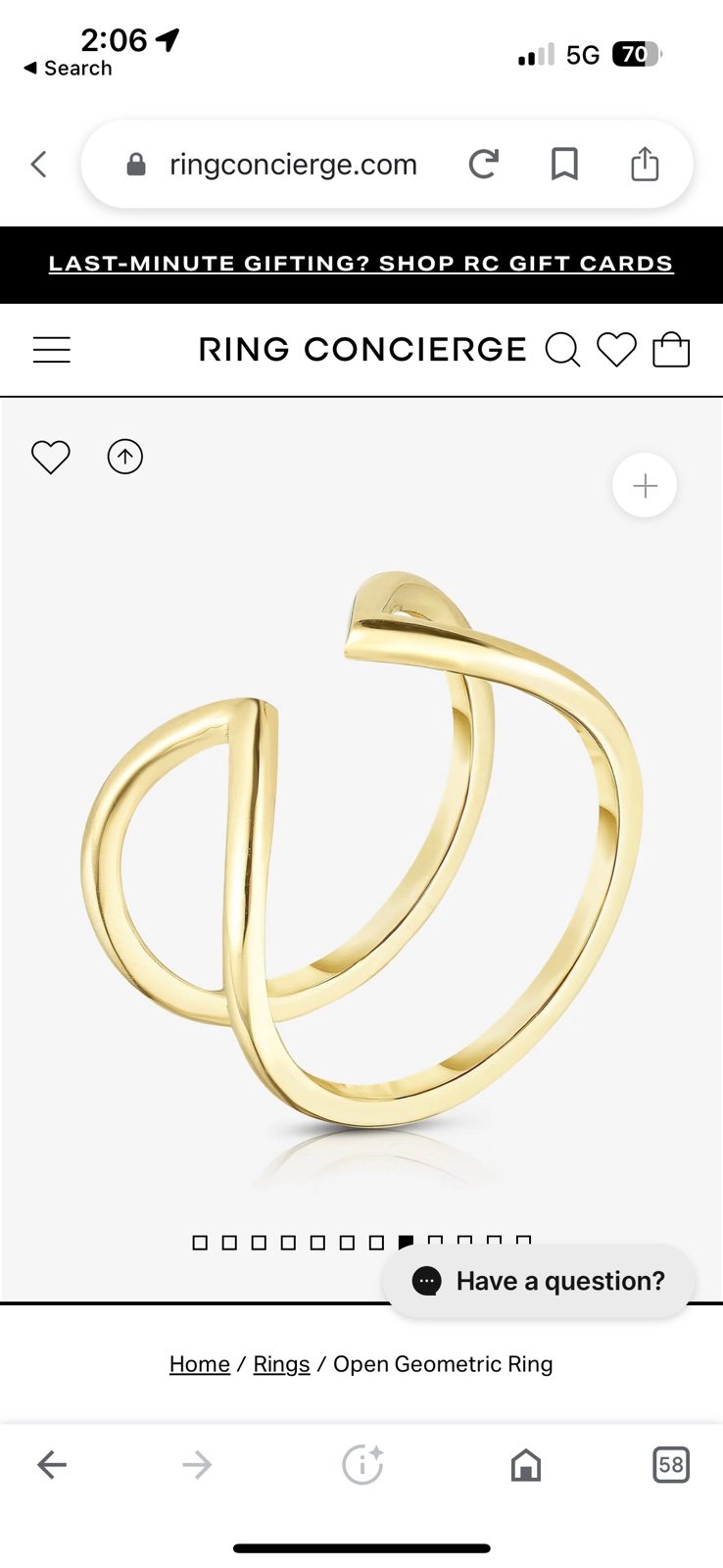
Task: Open the Rings breadcrumb link
Action: (x=281, y=1364)
